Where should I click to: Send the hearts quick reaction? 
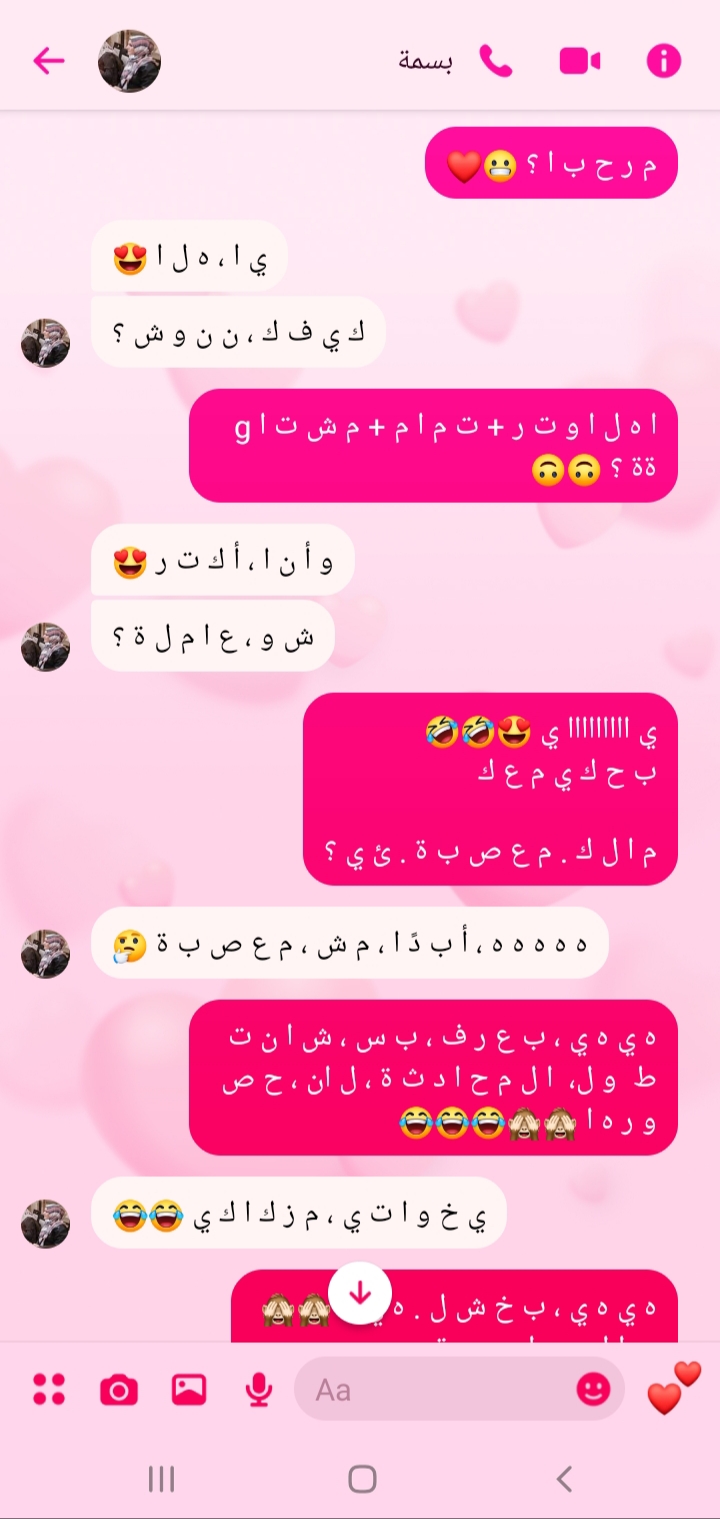click(x=674, y=1388)
